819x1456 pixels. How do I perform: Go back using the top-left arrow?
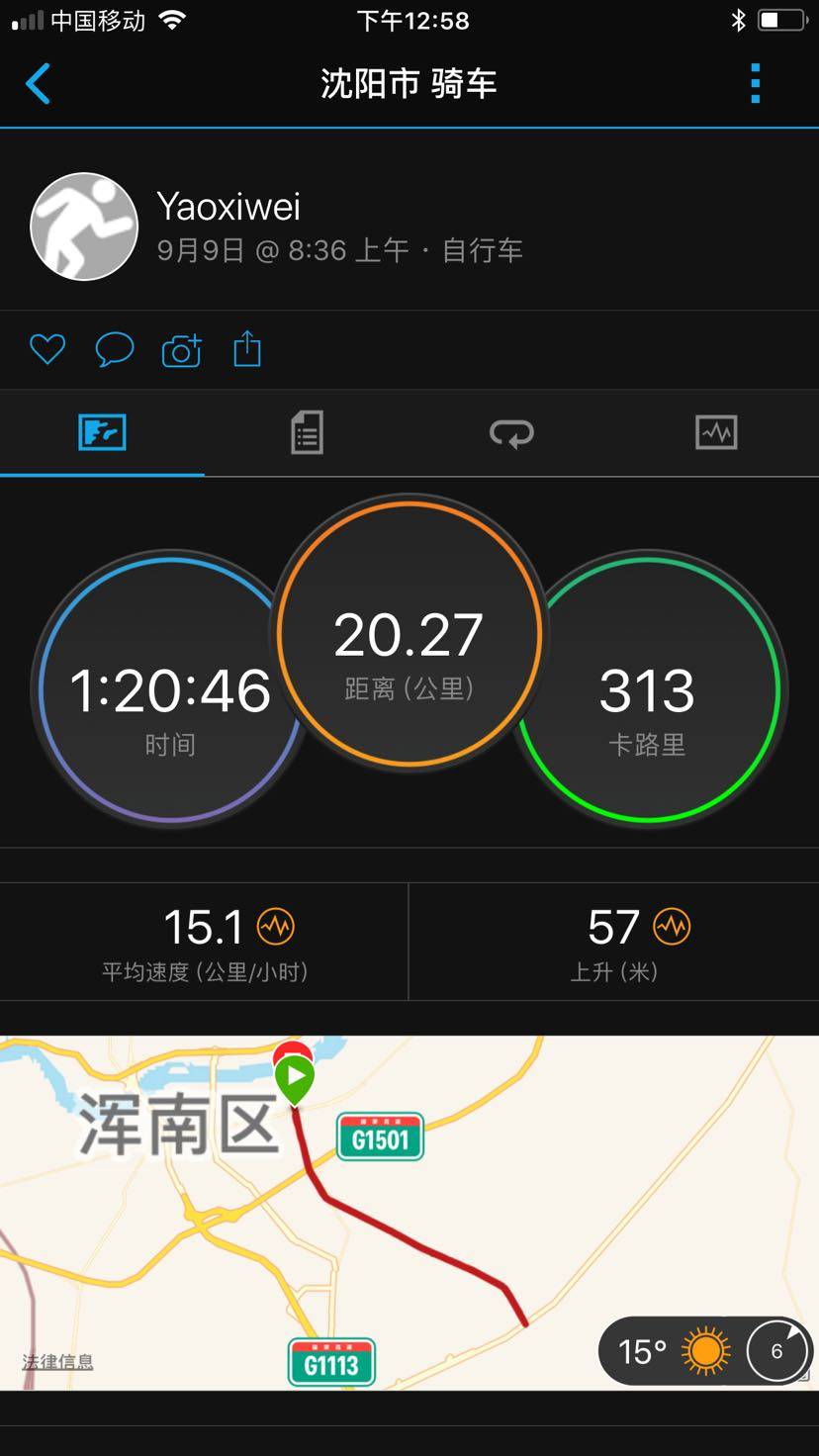(x=38, y=84)
